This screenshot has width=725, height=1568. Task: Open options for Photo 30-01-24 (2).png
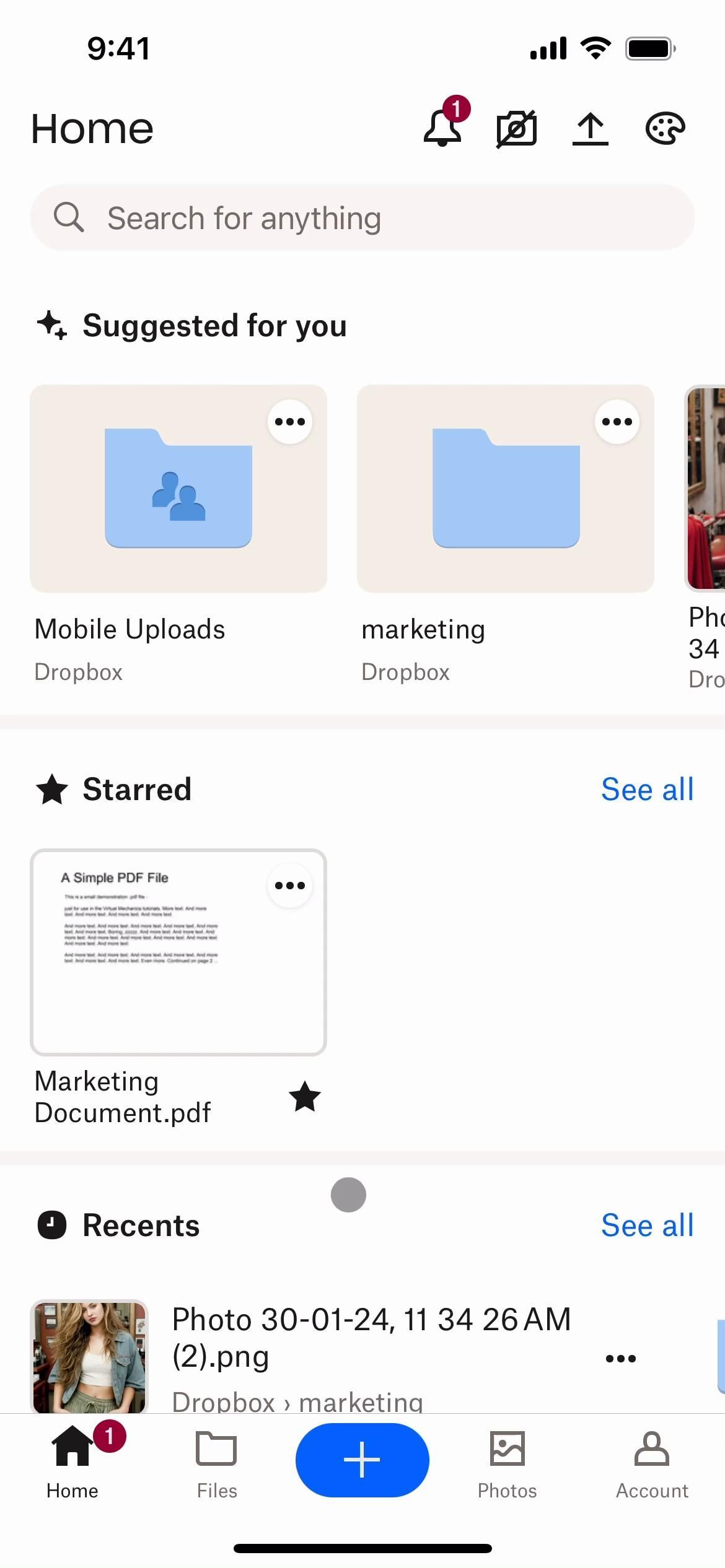(620, 1359)
